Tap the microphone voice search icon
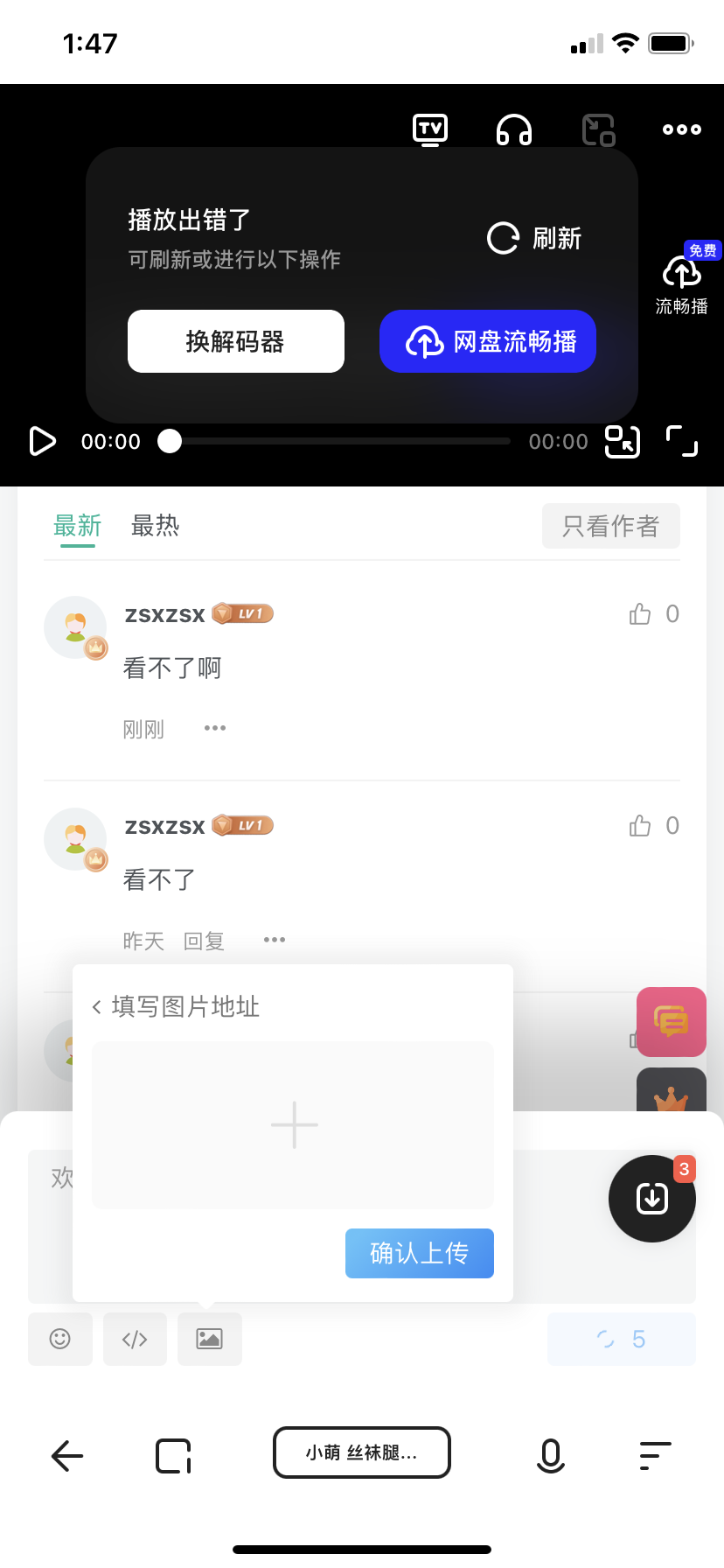 point(549,1456)
